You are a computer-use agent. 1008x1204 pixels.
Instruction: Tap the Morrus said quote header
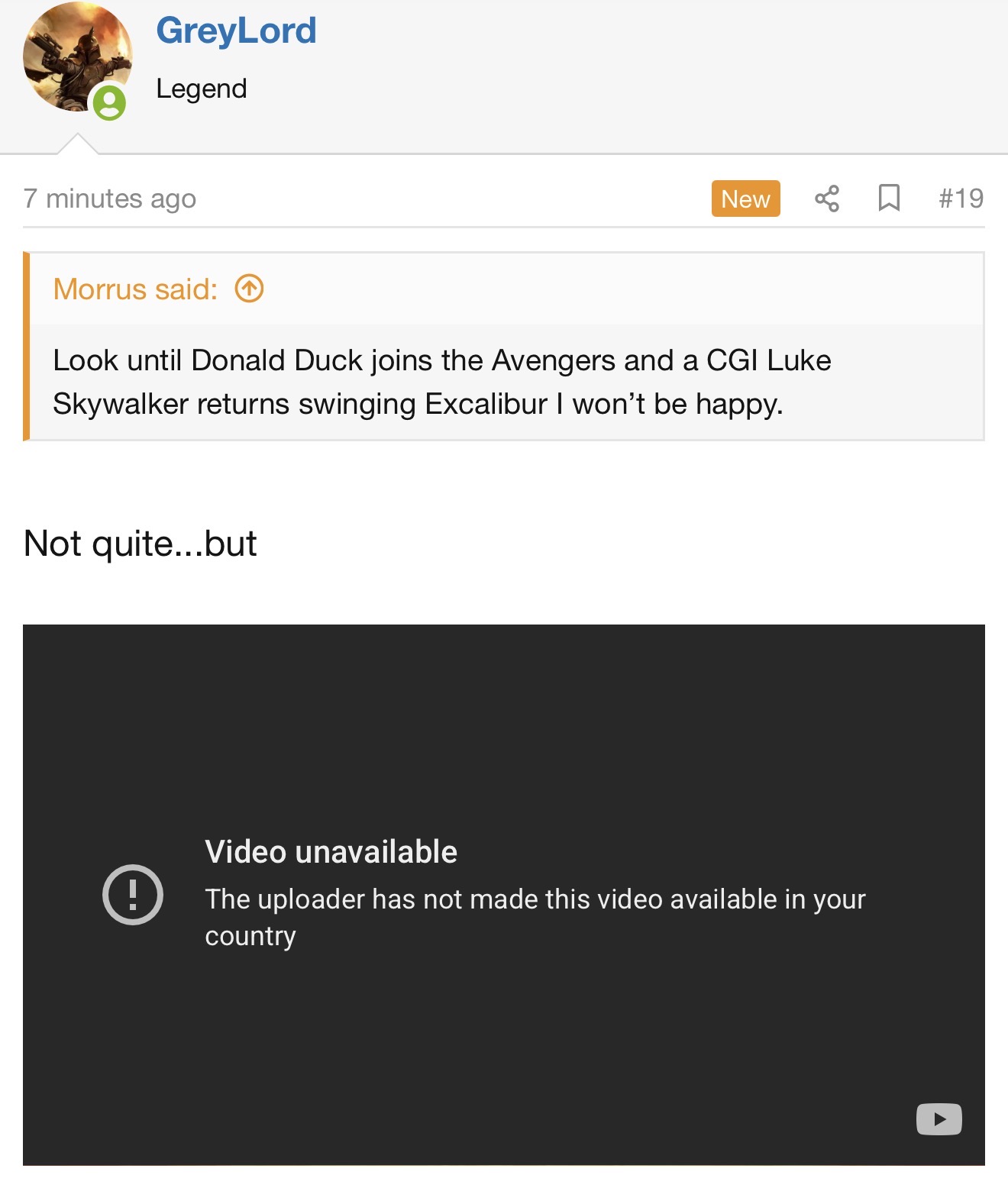point(135,289)
